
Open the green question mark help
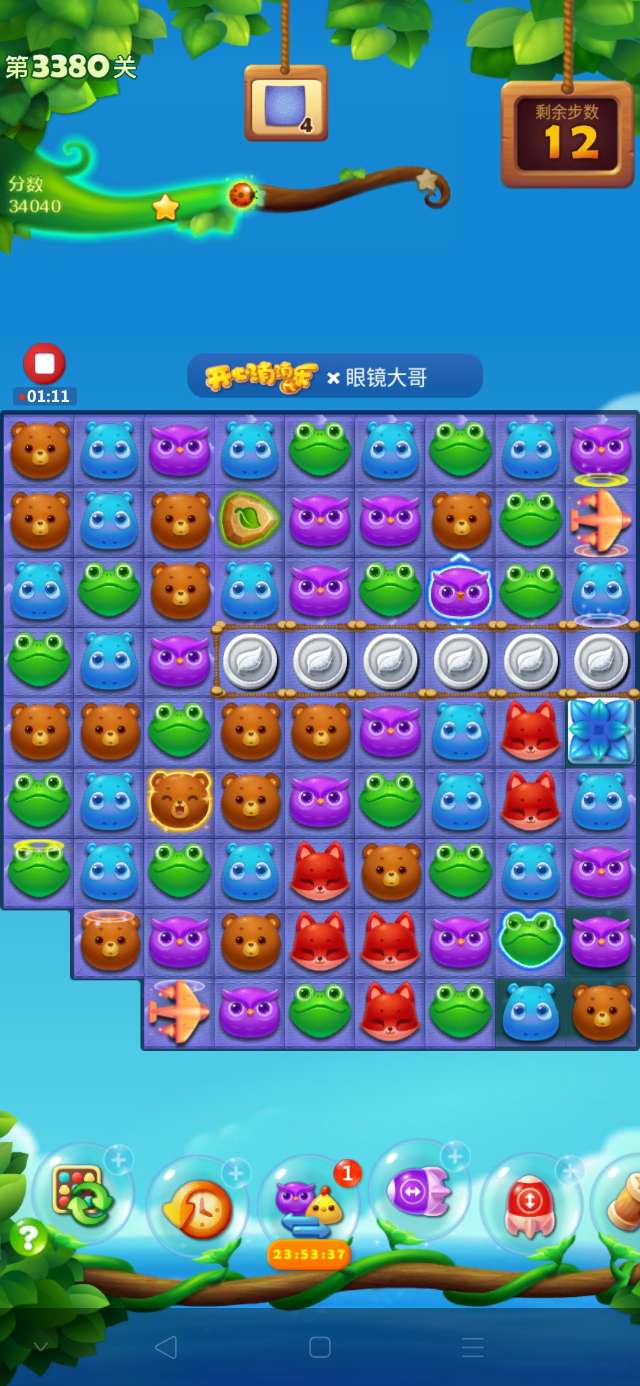(28, 1238)
